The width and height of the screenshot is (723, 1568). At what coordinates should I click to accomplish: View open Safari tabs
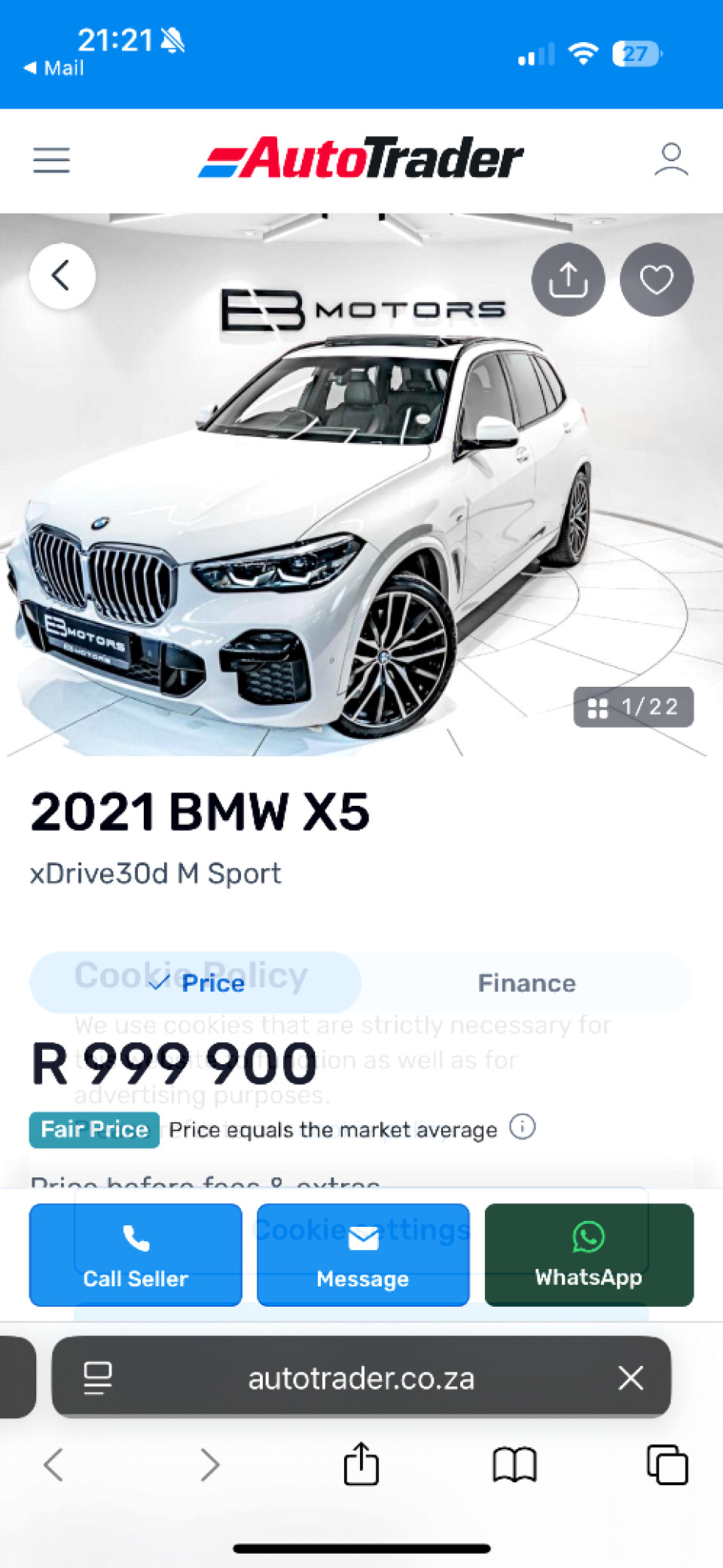coord(667,1466)
